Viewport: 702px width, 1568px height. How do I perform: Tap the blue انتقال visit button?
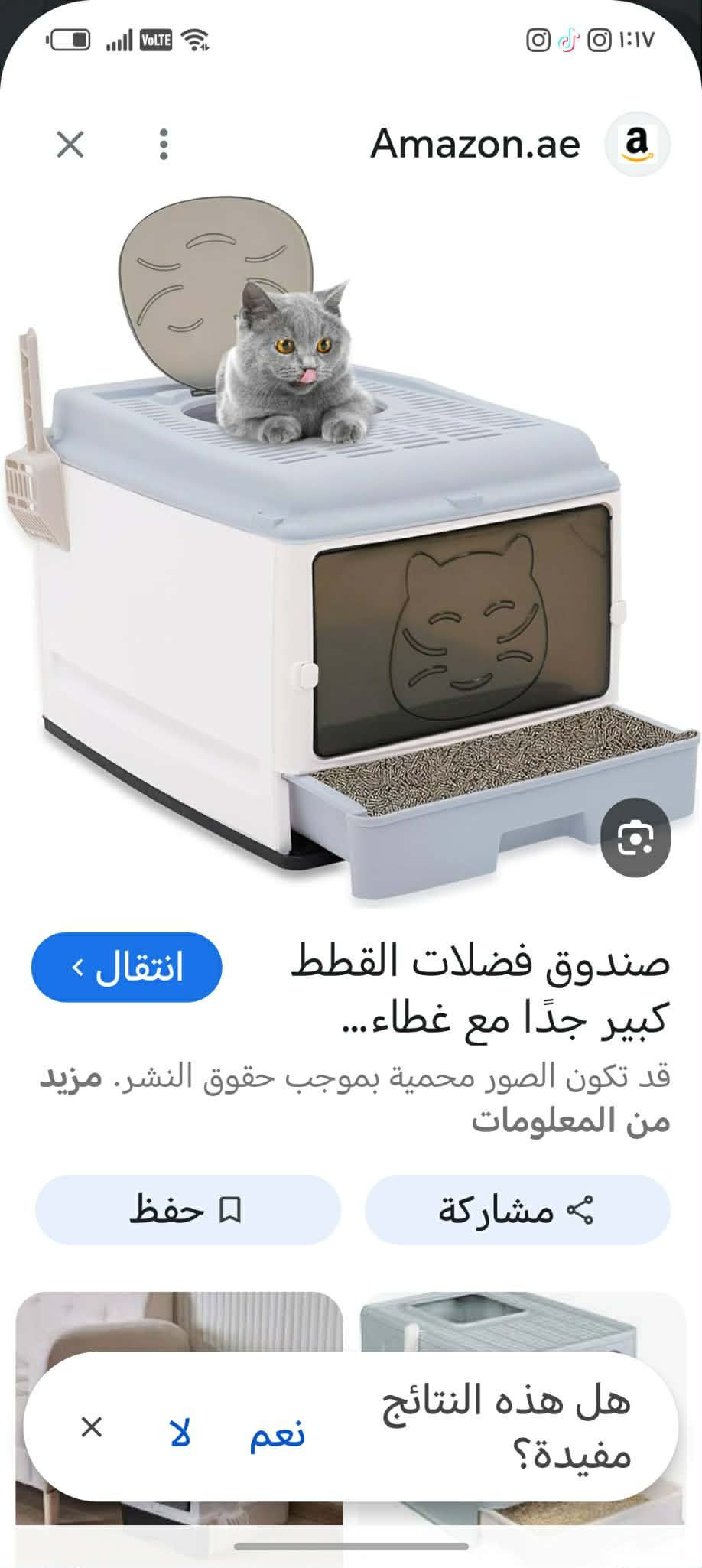pyautogui.click(x=127, y=968)
